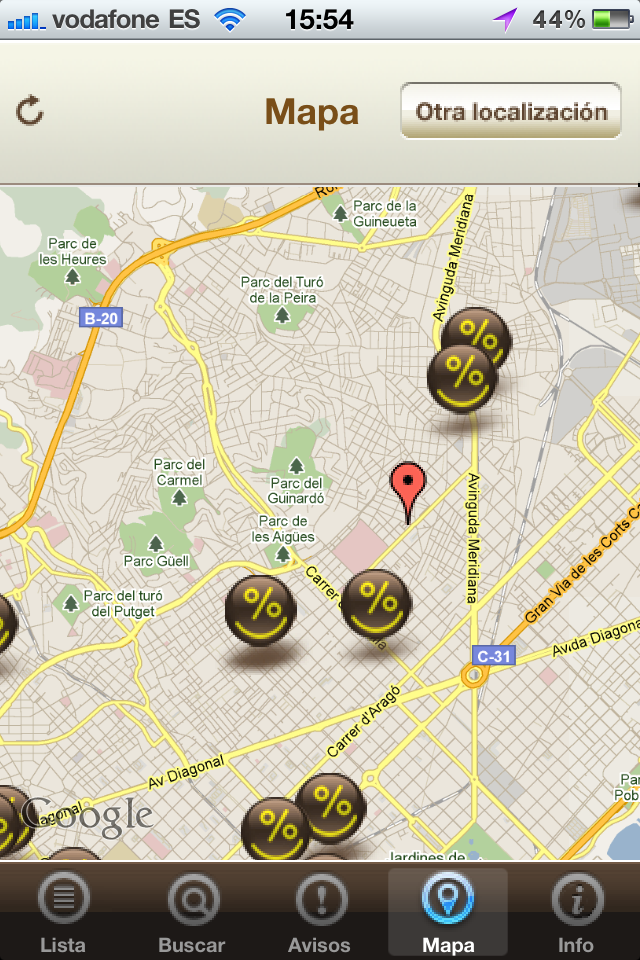Open the discount marker near Parc de les Aigües
The height and width of the screenshot is (960, 640).
tap(260, 610)
